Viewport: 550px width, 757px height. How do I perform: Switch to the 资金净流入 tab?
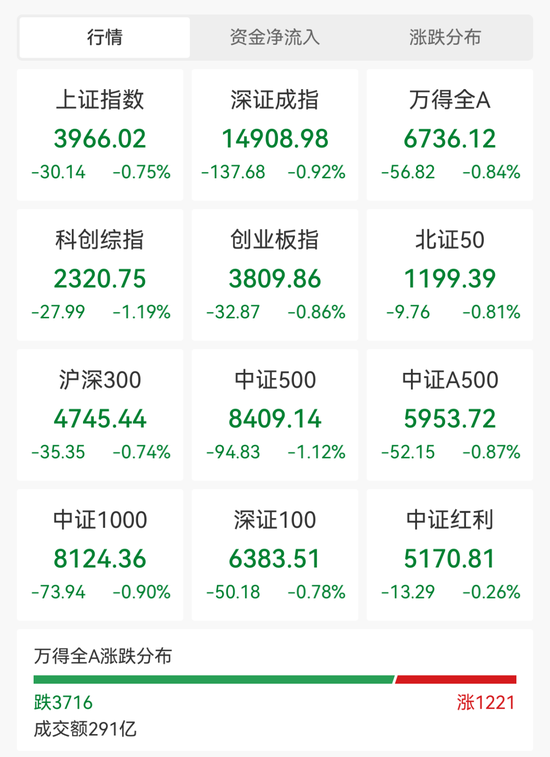click(x=275, y=38)
